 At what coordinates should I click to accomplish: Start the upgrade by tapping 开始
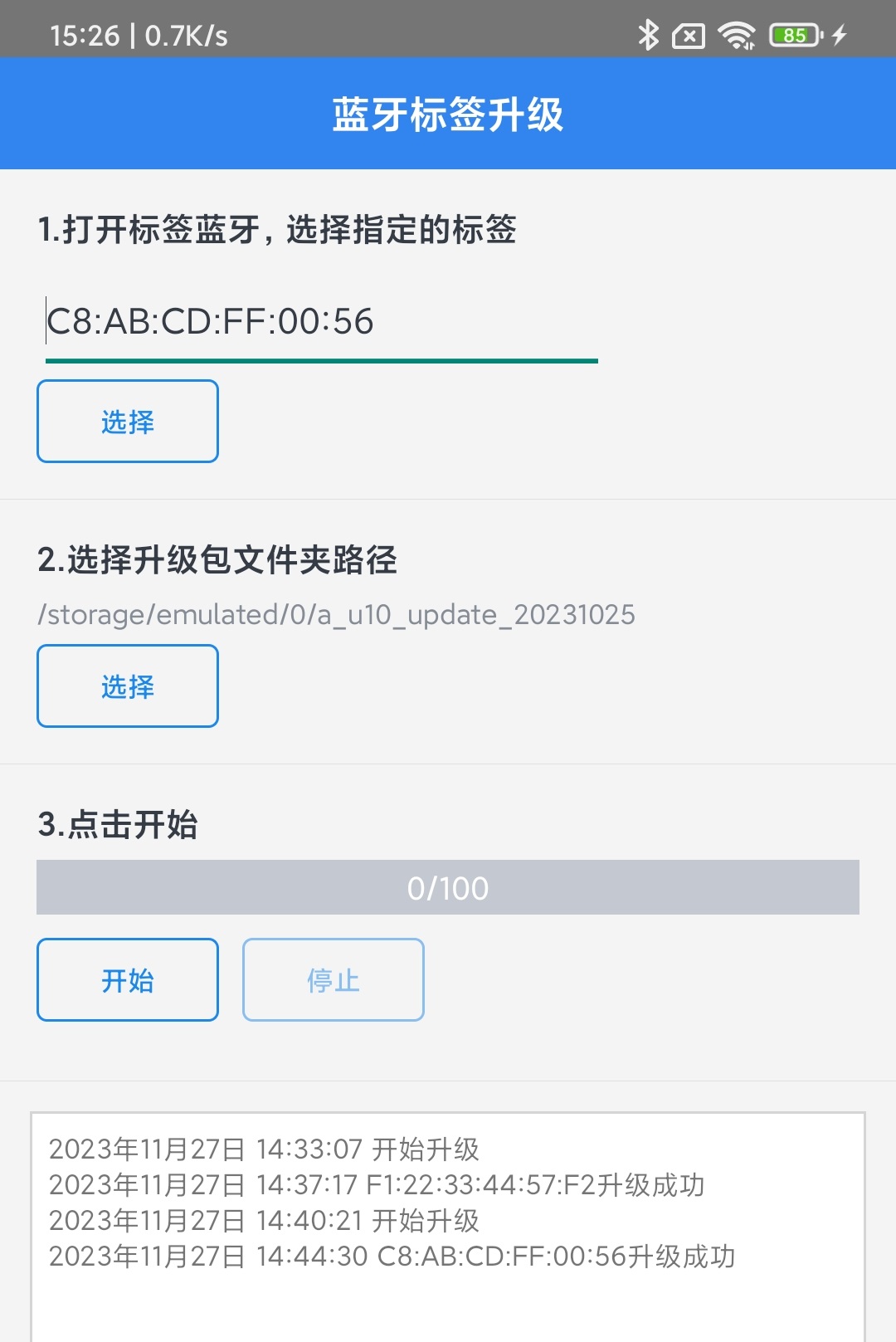pos(127,979)
